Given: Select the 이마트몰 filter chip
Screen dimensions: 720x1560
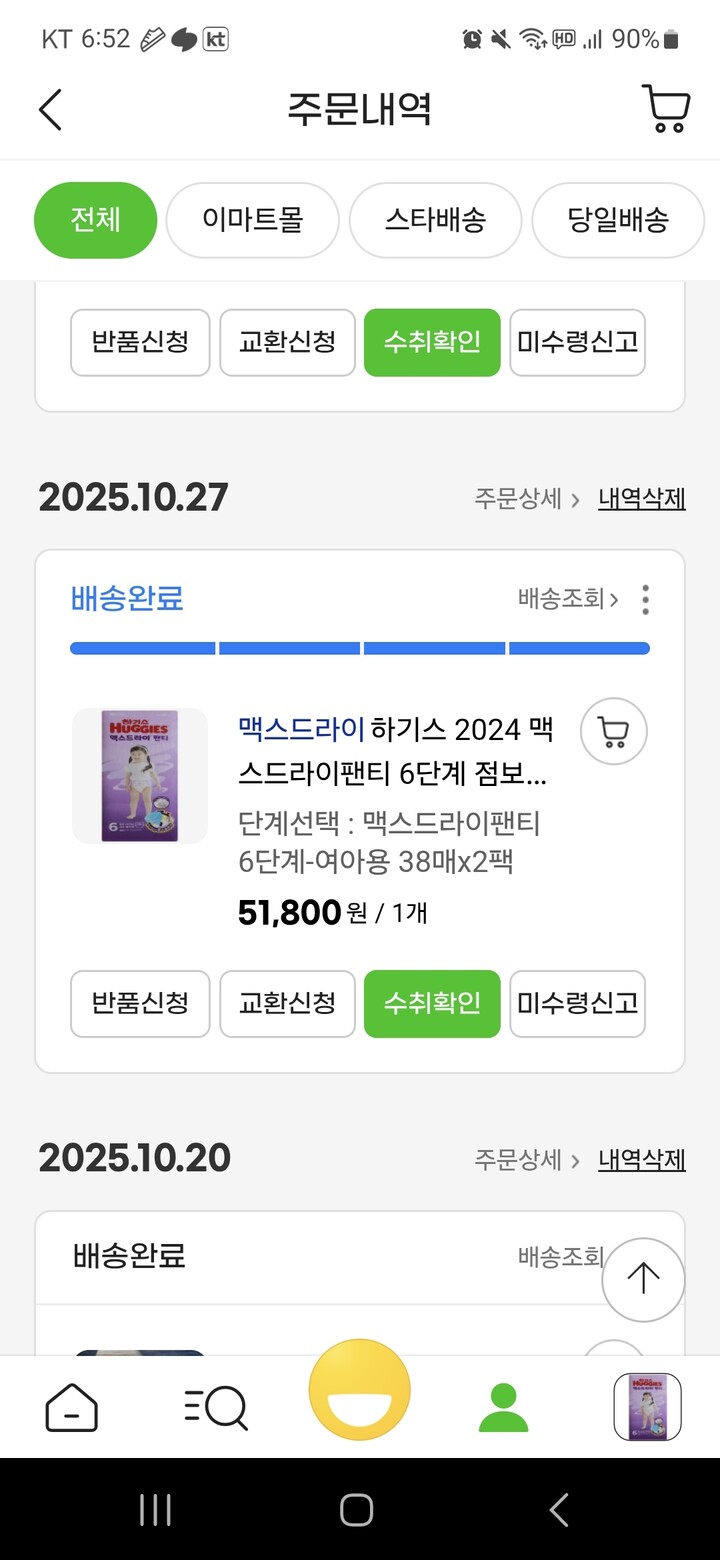Looking at the screenshot, I should click(x=252, y=220).
